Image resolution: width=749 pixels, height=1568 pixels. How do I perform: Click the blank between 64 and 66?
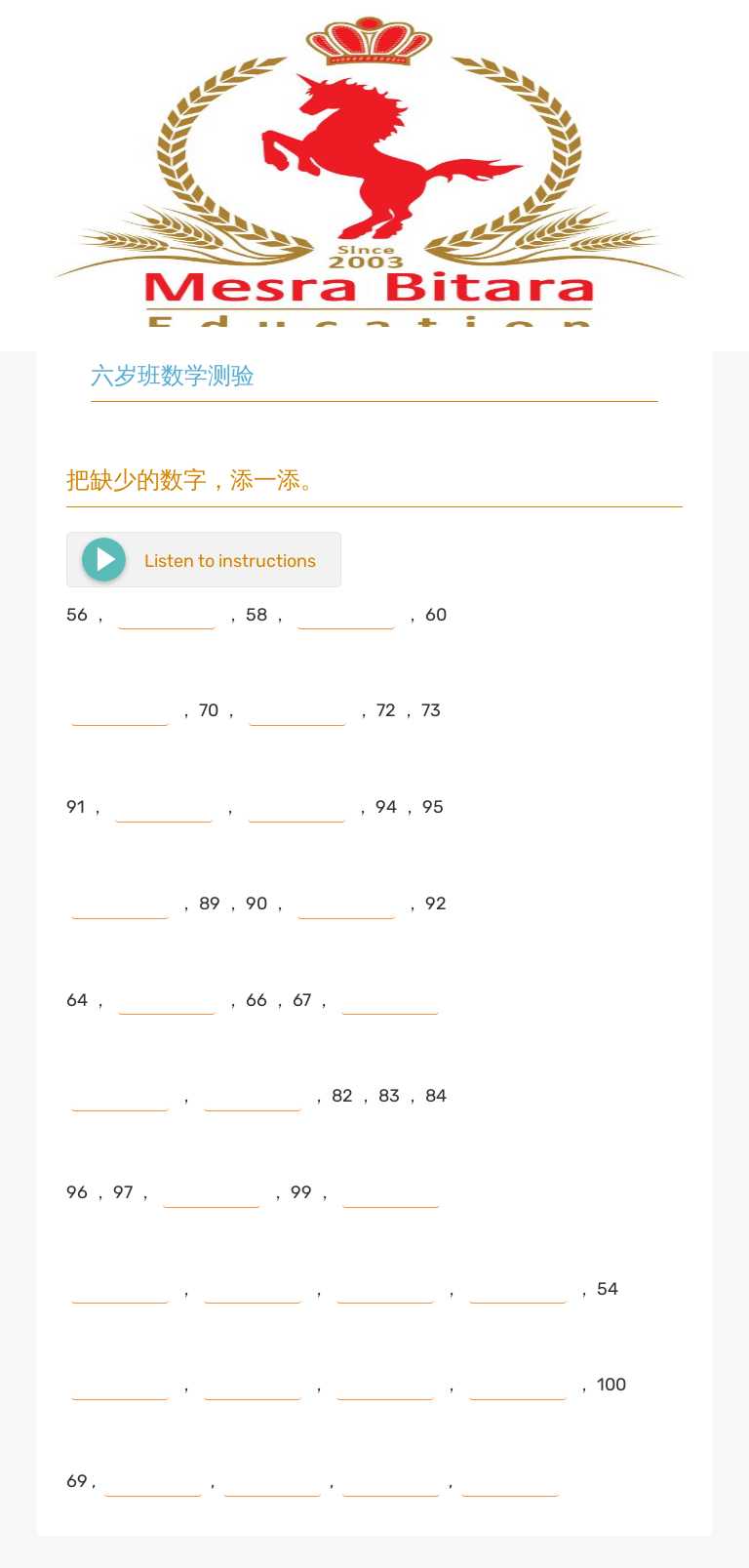(166, 999)
